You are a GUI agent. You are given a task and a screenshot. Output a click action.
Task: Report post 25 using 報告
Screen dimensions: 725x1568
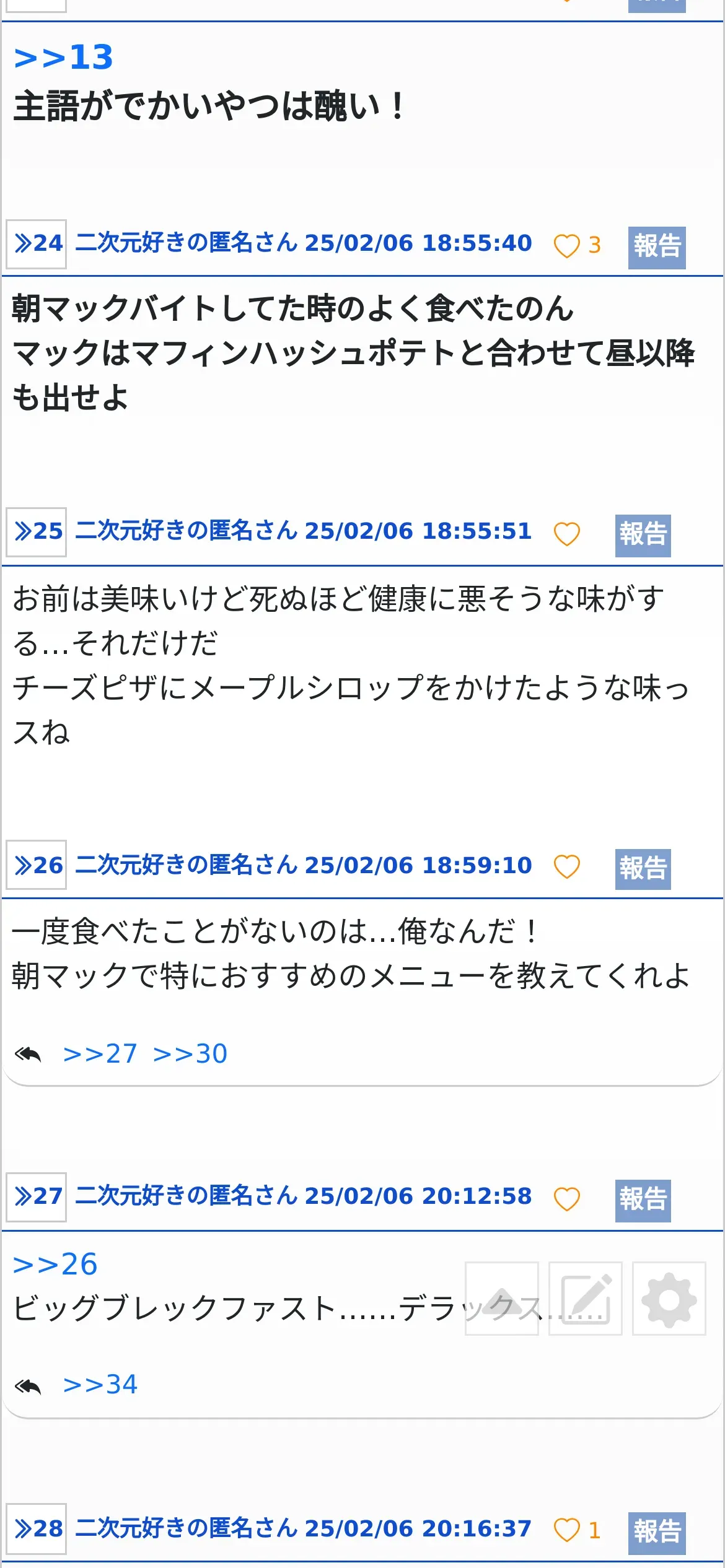point(643,535)
